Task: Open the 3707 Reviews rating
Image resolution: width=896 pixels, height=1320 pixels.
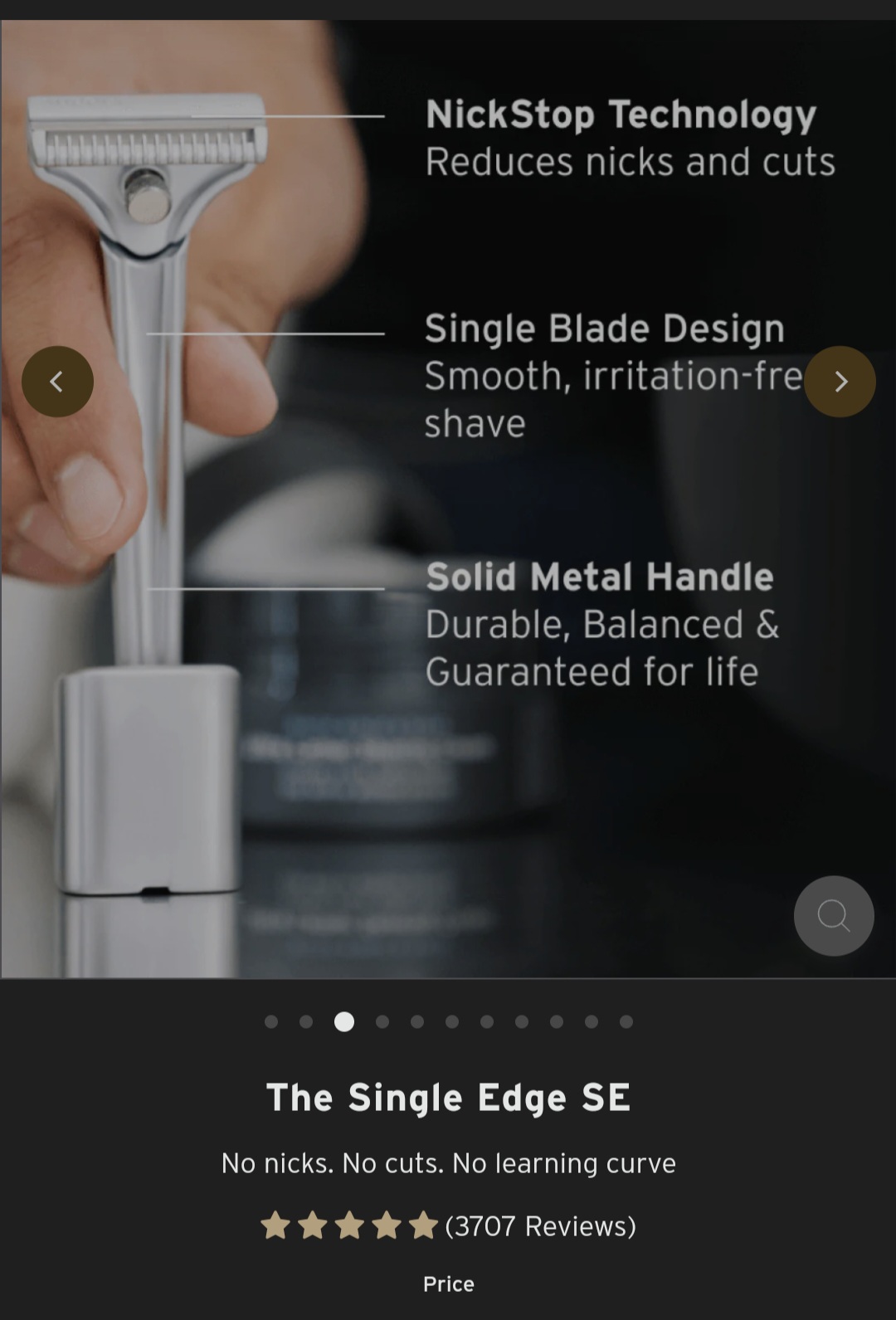Action: point(540,1225)
